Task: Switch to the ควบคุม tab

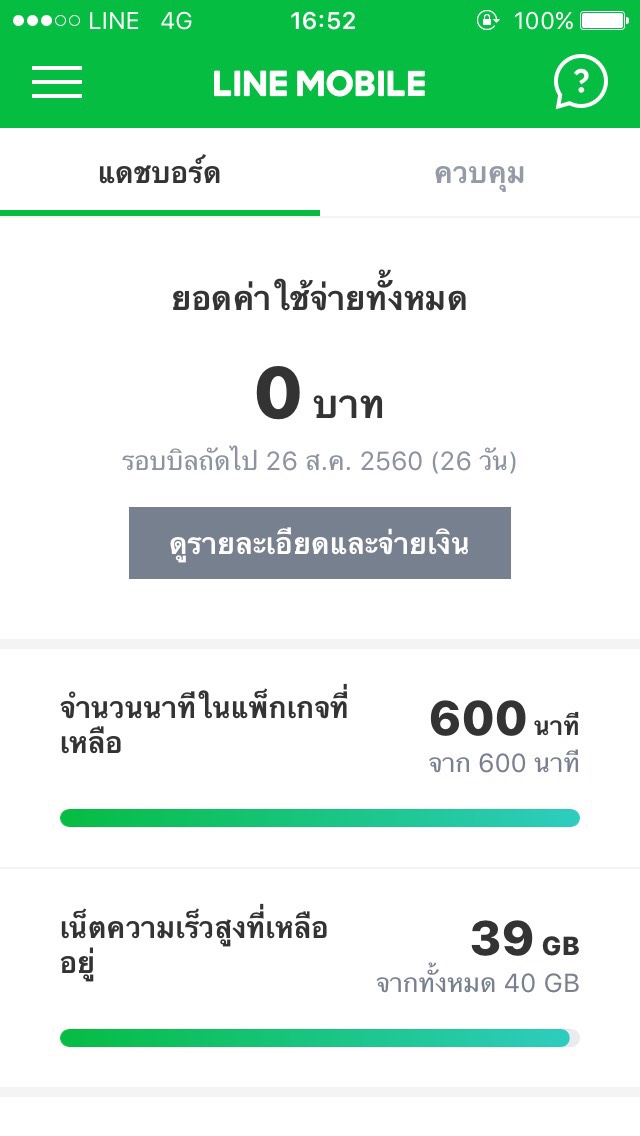Action: click(480, 175)
